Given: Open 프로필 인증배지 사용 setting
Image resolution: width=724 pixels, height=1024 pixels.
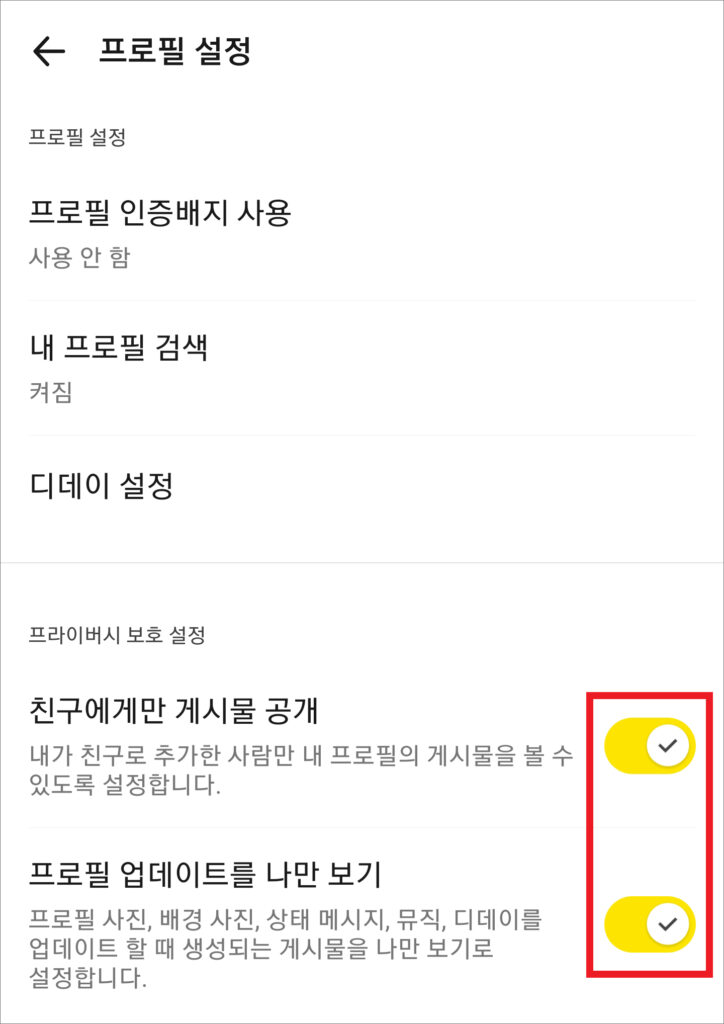Looking at the screenshot, I should (x=160, y=232).
